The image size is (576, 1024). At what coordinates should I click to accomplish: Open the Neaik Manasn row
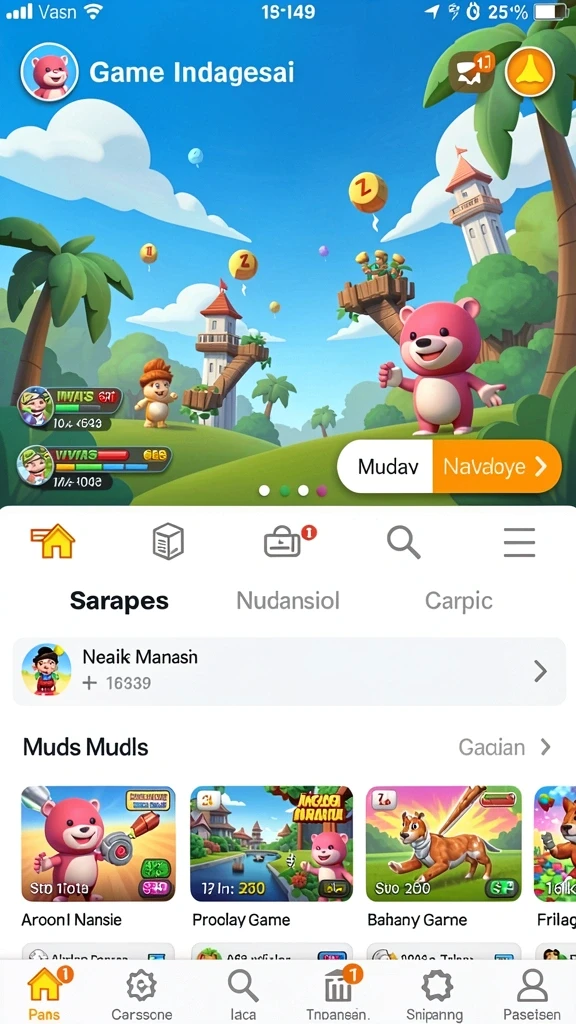click(x=289, y=671)
